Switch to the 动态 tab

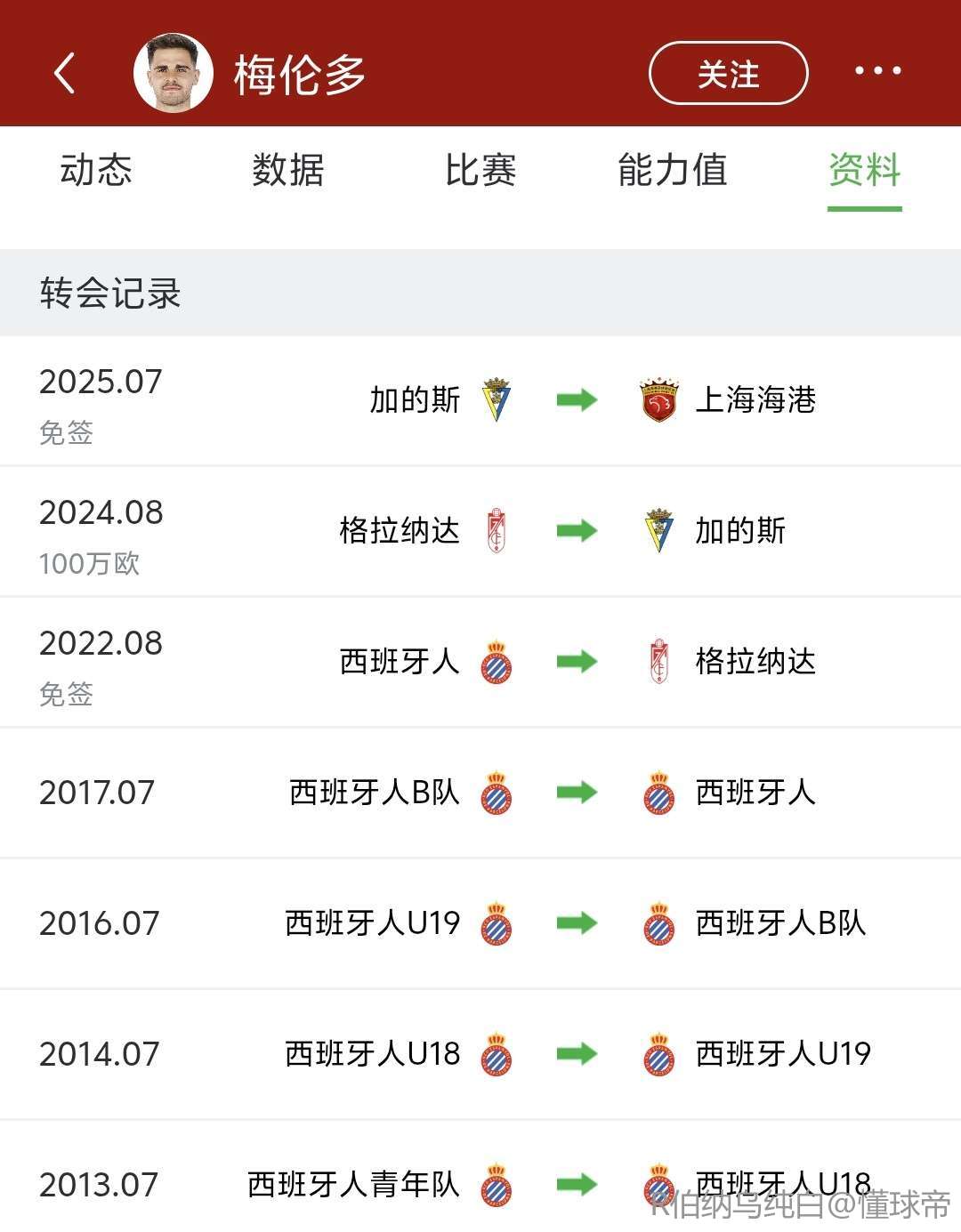click(x=96, y=170)
